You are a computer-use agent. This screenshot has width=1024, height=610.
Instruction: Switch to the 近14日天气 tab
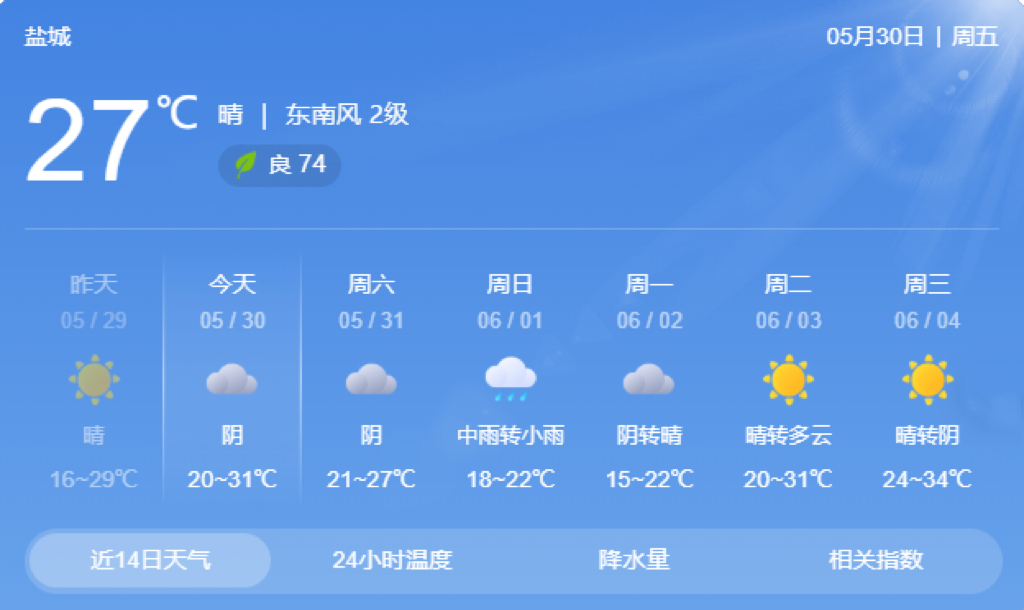[150, 560]
